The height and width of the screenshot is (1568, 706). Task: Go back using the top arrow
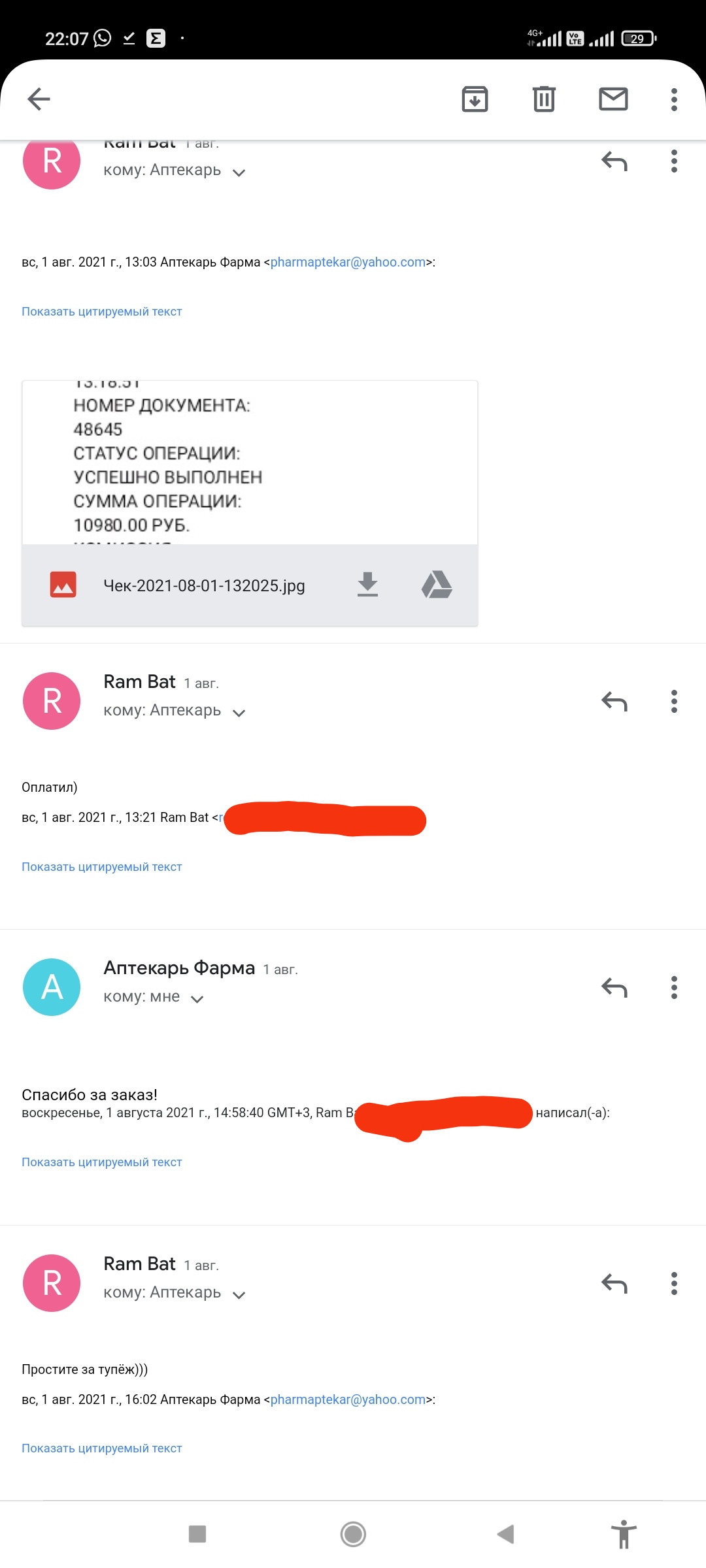(x=39, y=99)
